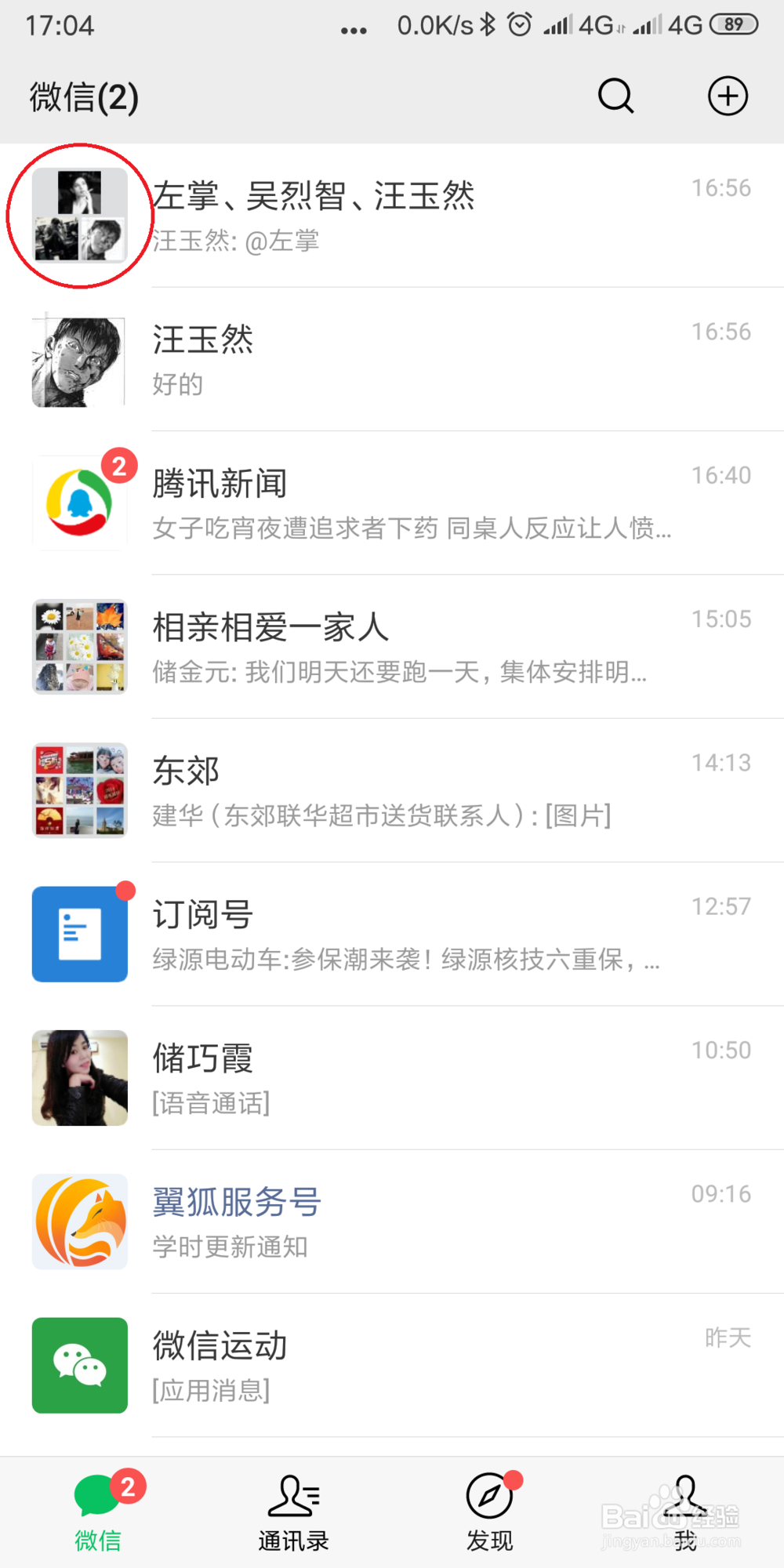Open the search icon in the top bar
The image size is (784, 1568).
615,96
